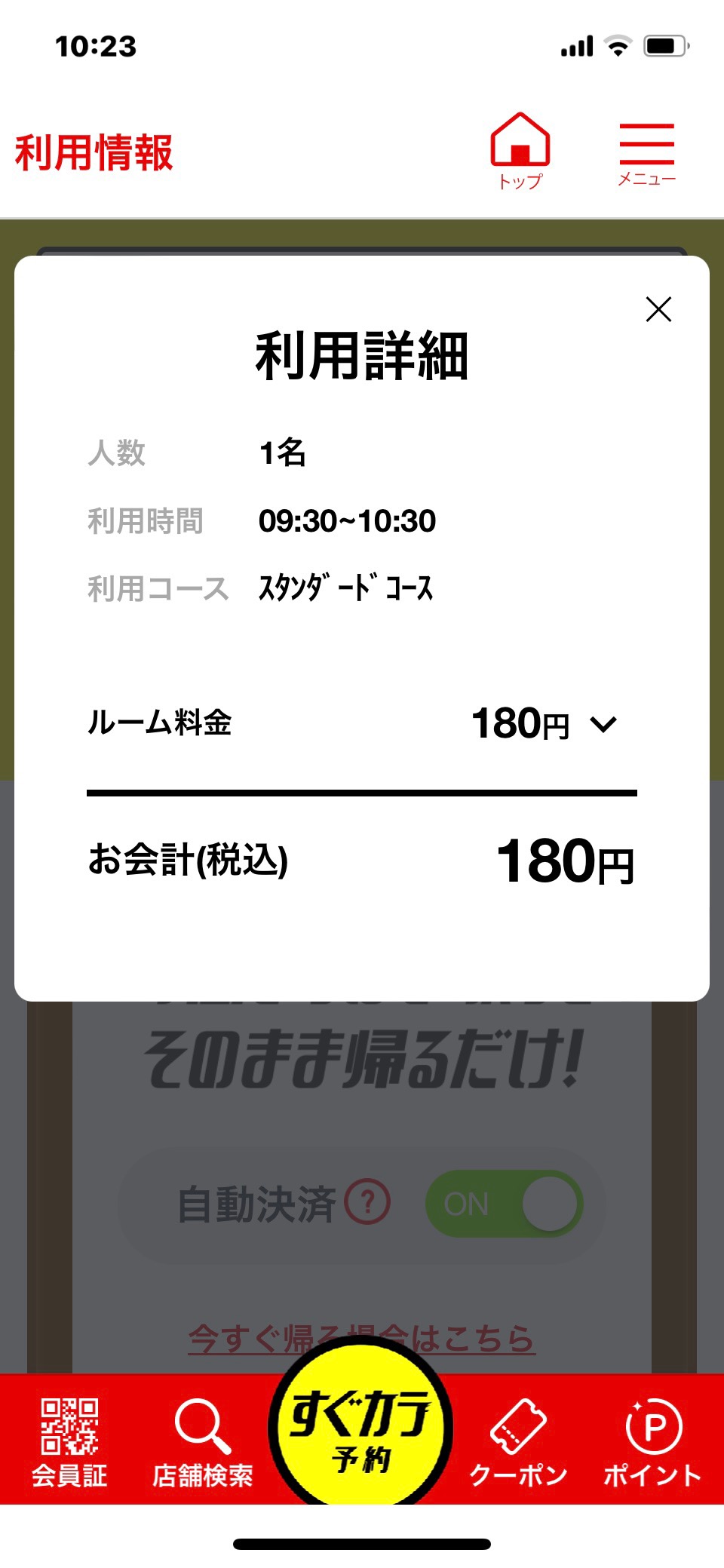Switch to the 店舗検索 tab
Screen dimensions: 724x1568
(x=203, y=1442)
